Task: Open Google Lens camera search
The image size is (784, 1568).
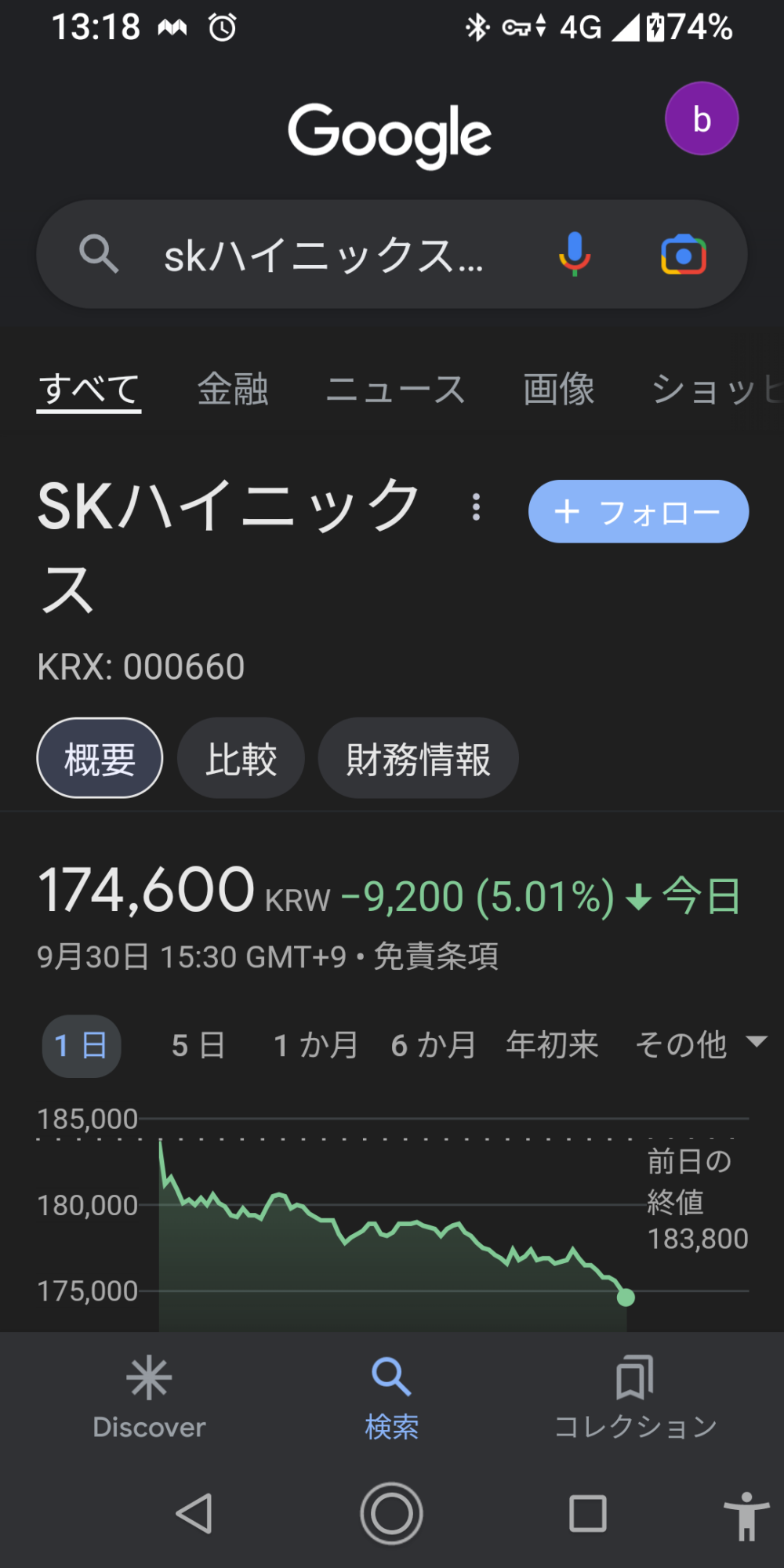Action: [x=684, y=255]
